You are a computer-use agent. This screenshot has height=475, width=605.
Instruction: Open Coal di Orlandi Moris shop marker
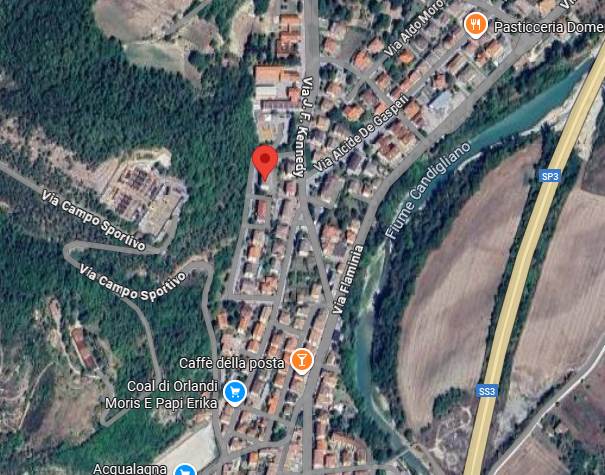235,391
